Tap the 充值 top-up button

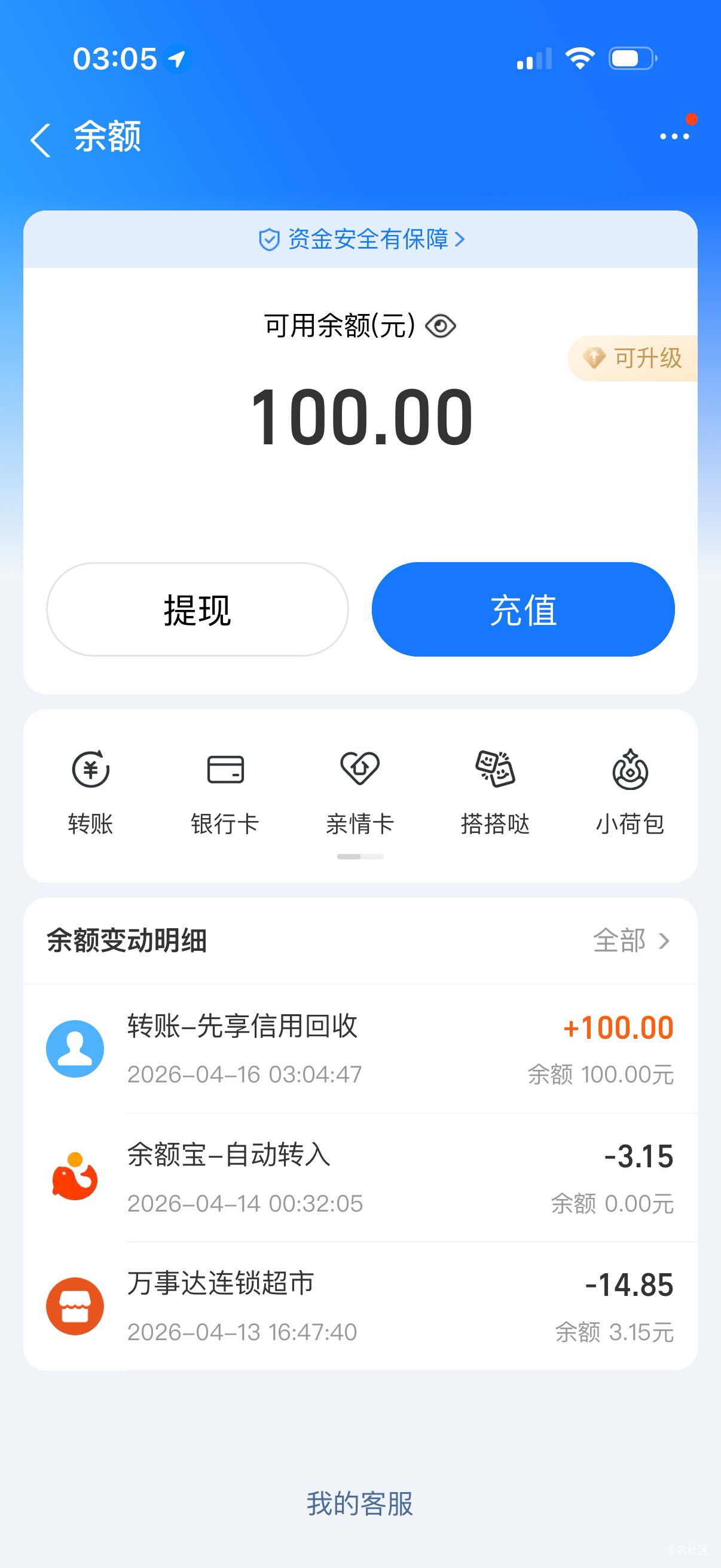coord(523,609)
